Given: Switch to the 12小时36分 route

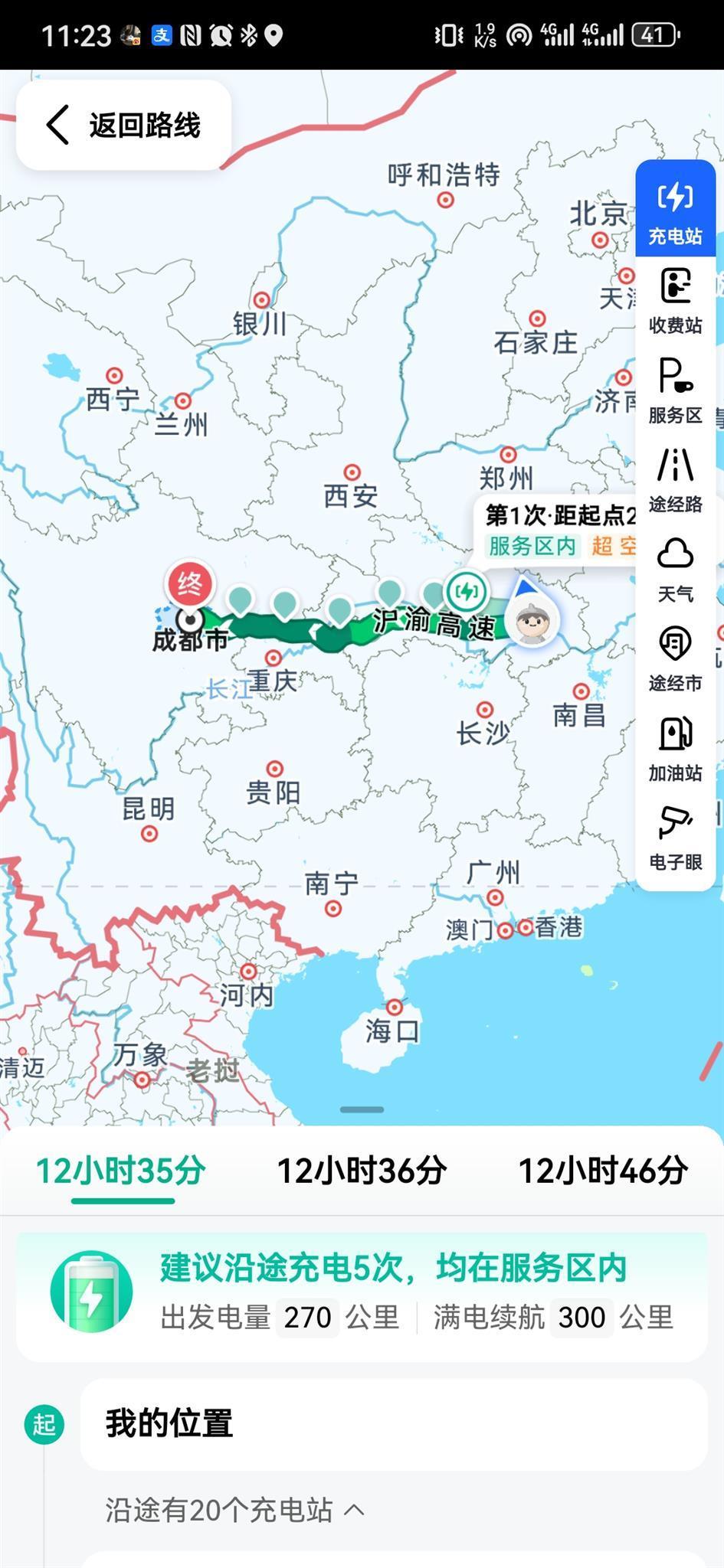Looking at the screenshot, I should pos(362,1171).
